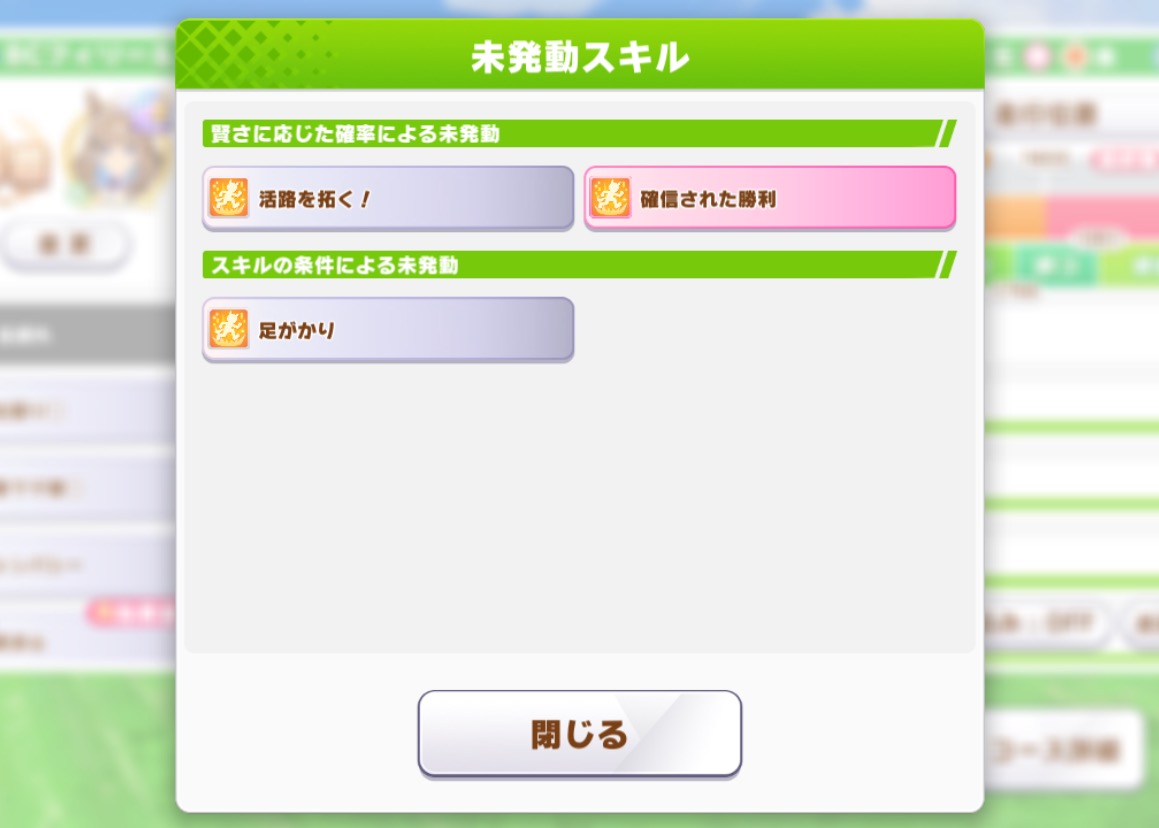Close the 未発動スキル dialog with 閉じる

(x=579, y=733)
